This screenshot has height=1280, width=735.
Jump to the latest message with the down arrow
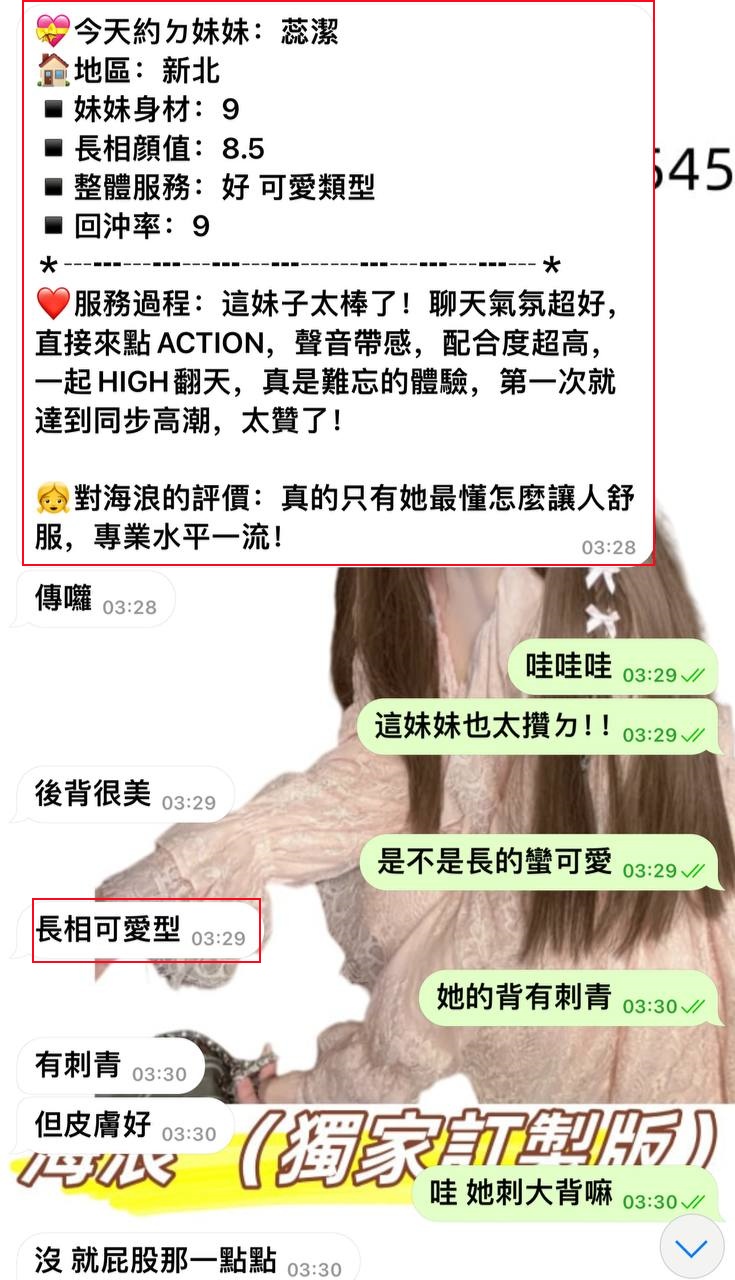coord(692,1247)
